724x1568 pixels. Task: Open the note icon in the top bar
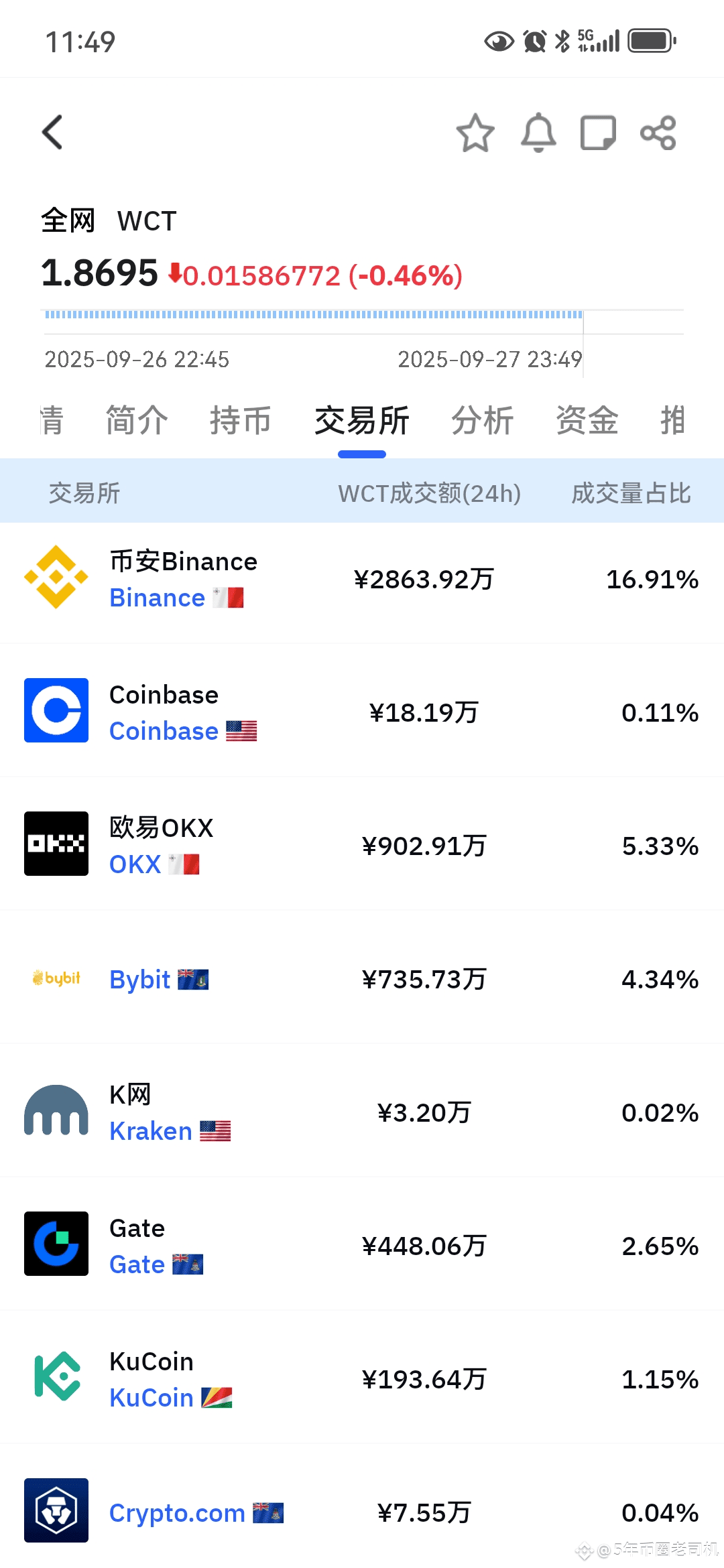tap(598, 133)
